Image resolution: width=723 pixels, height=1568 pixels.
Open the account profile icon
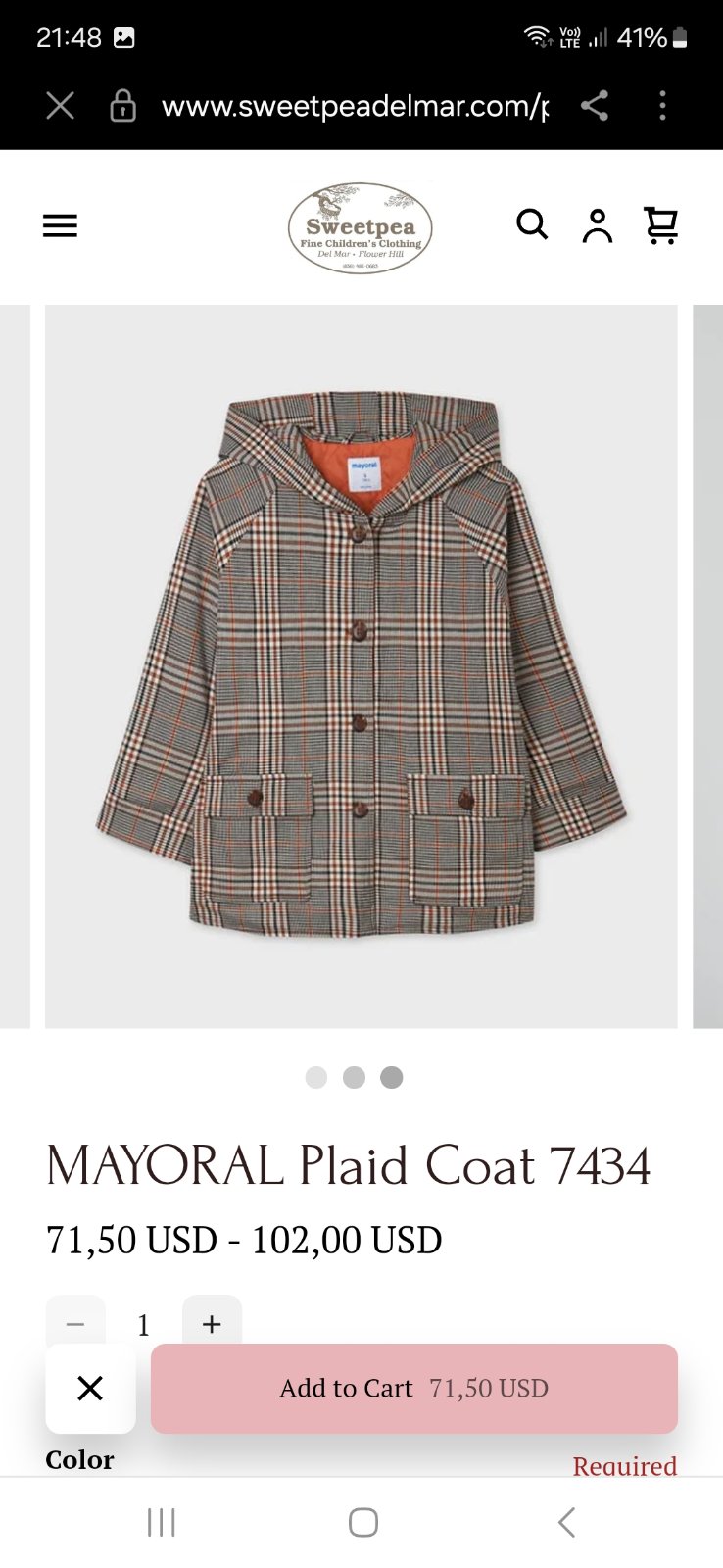597,225
